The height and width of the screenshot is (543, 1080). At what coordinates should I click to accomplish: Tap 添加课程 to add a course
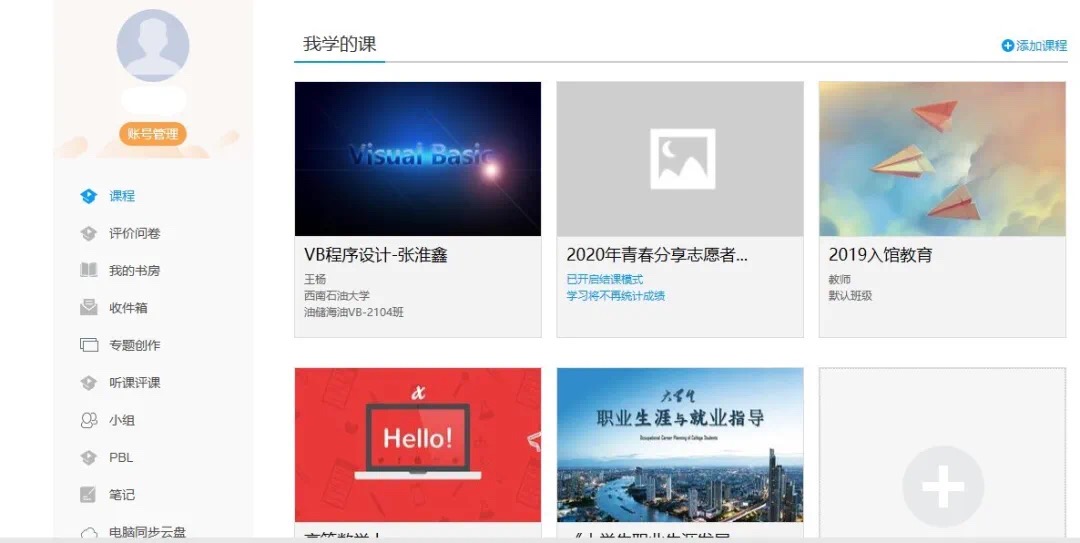click(1034, 45)
